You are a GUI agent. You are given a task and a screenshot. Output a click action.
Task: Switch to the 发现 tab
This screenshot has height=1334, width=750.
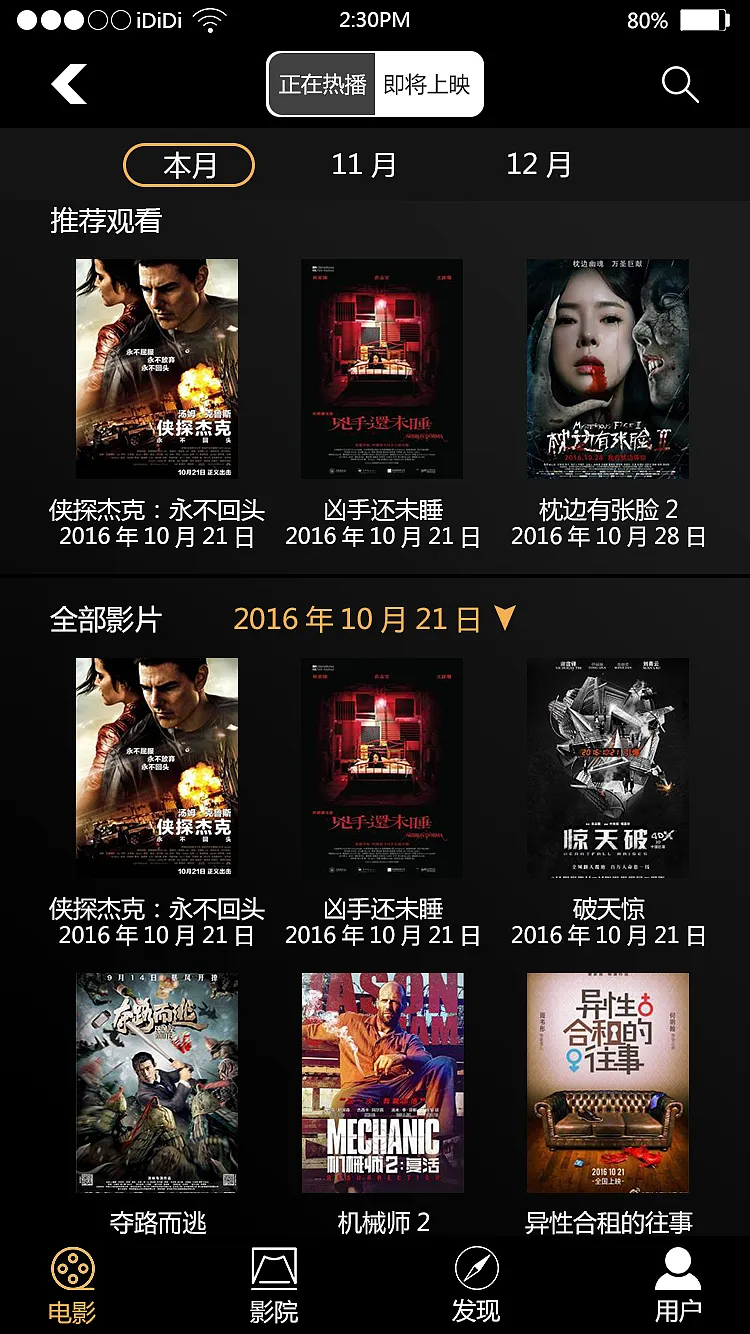[x=476, y=1285]
